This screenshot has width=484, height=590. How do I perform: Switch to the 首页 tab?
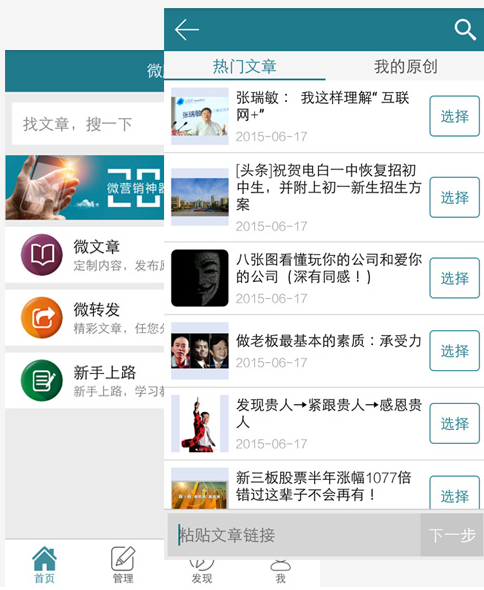[44, 564]
